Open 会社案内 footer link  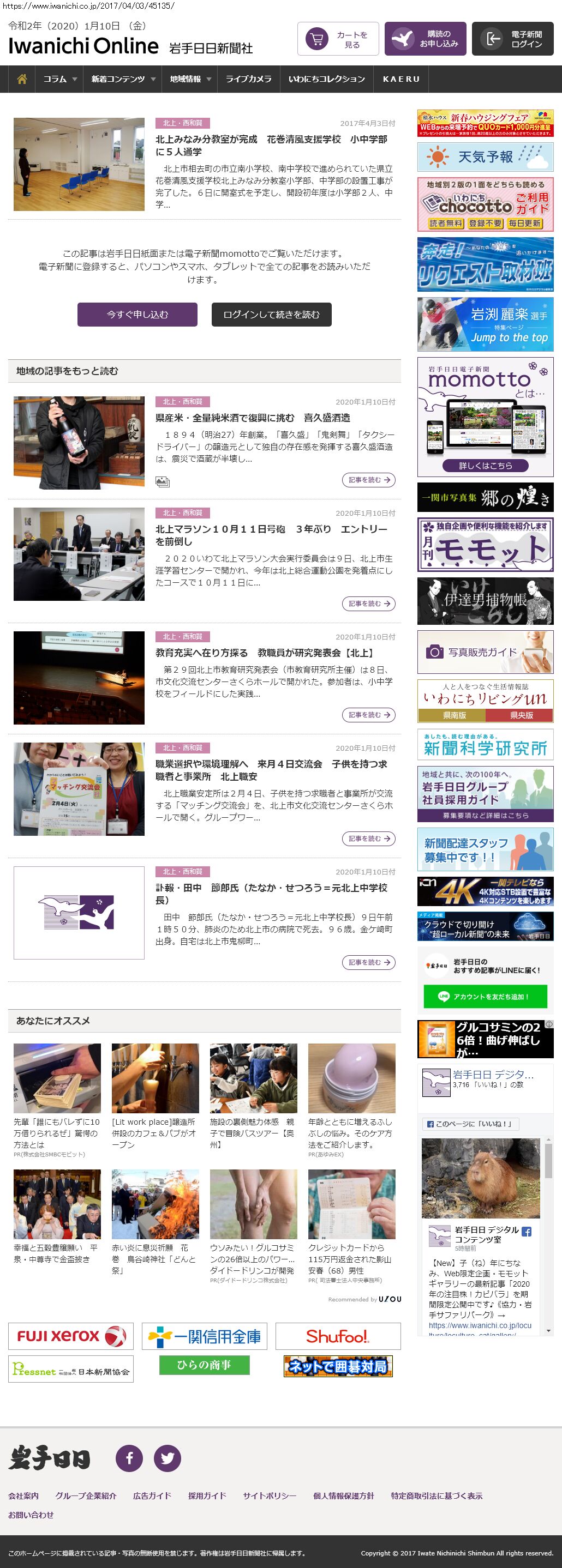point(23,1495)
